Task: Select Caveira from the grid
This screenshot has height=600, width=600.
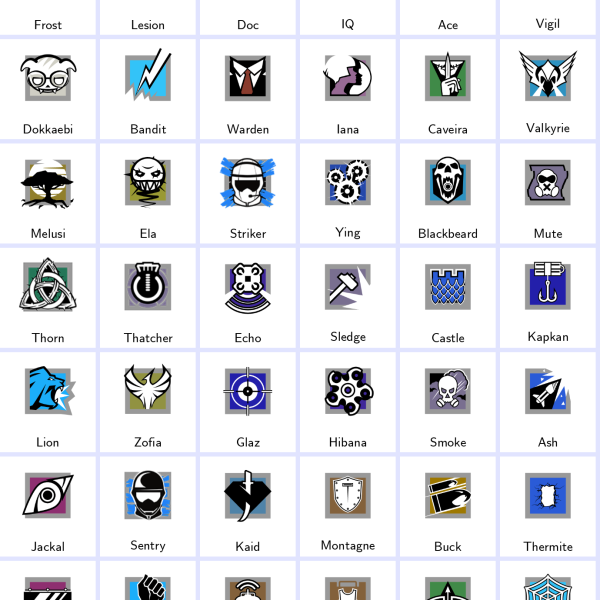Action: 448,78
